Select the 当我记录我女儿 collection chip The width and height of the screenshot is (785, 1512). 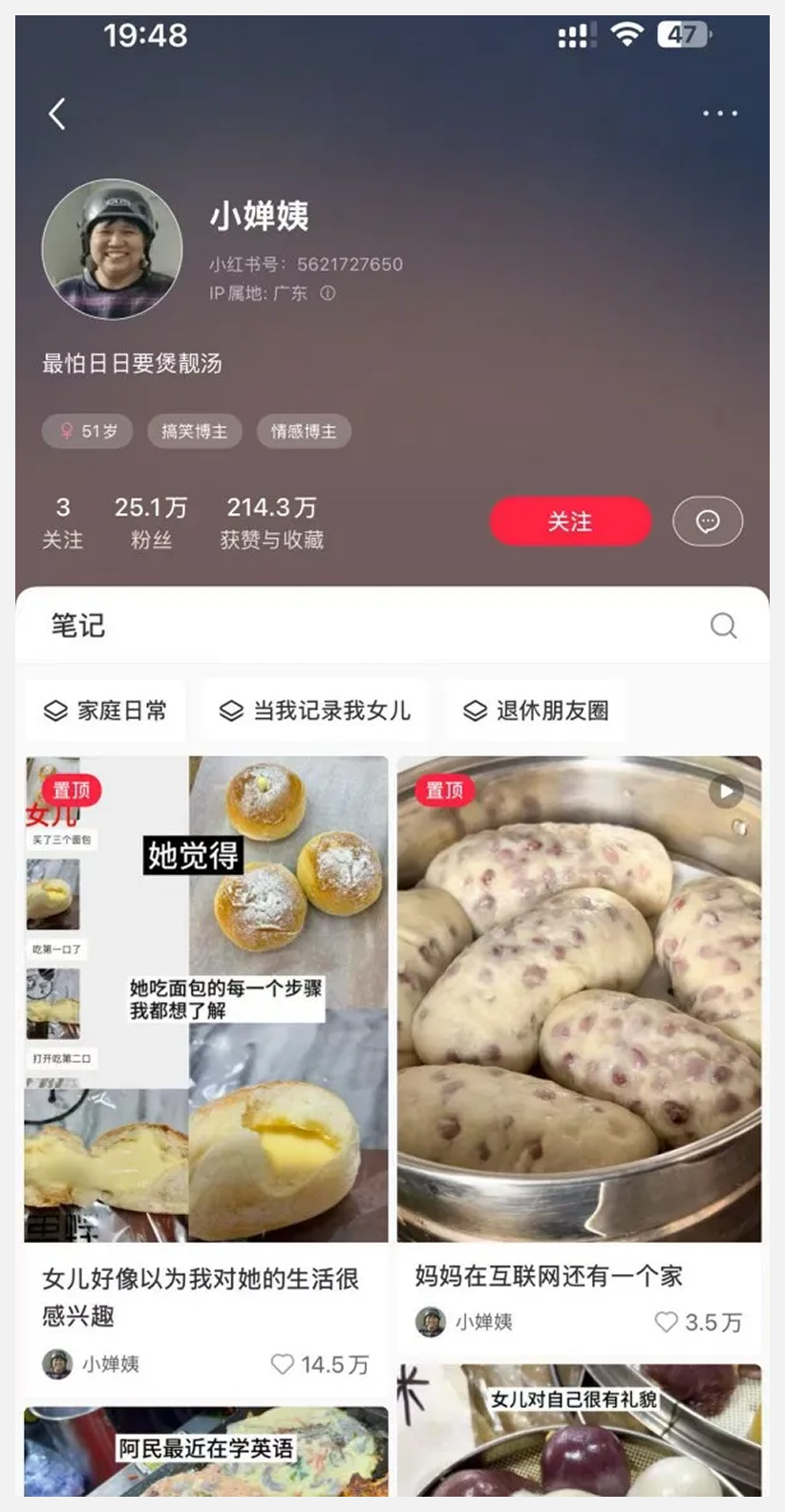click(x=315, y=711)
